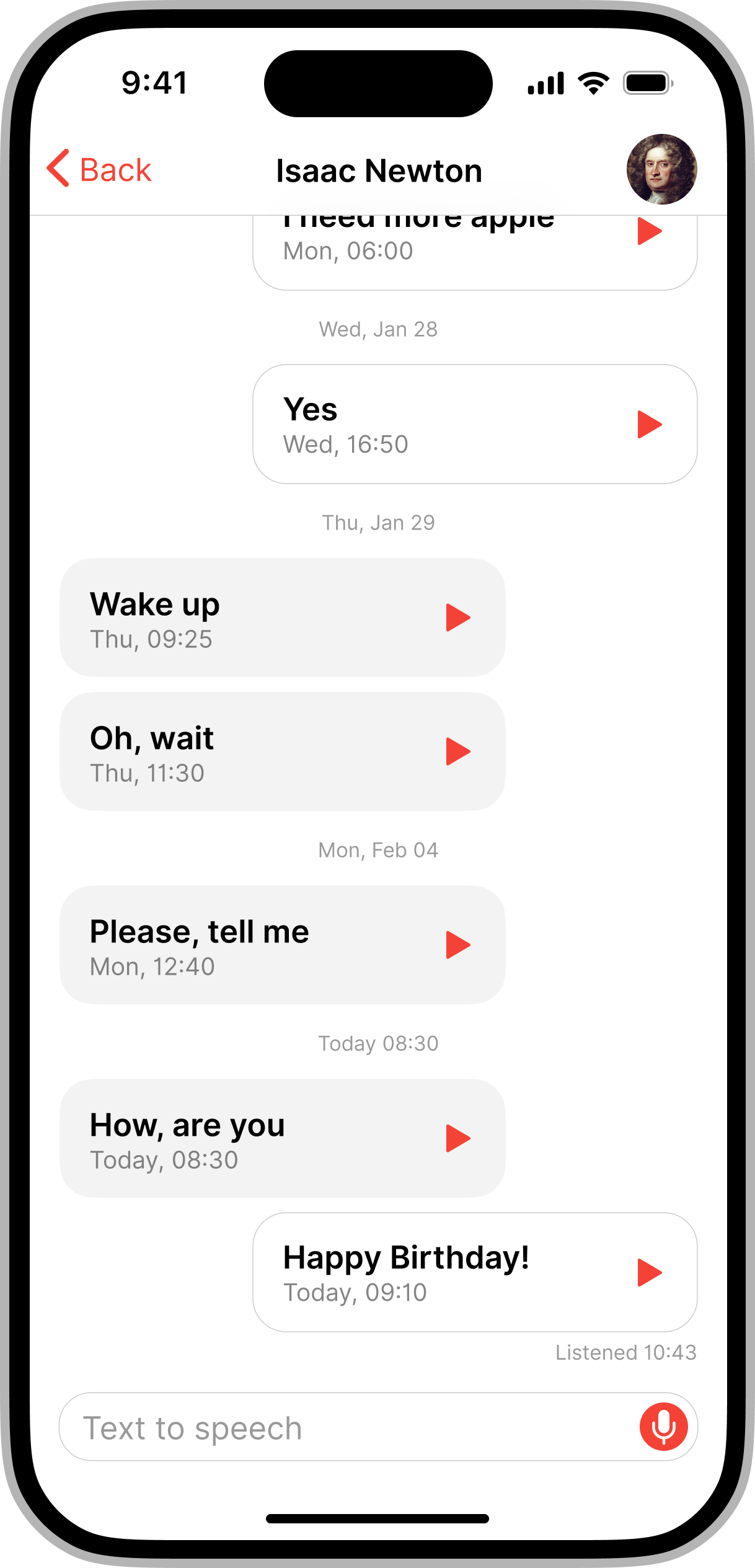Screen dimensions: 755x1568
Task: Play the "Oh, wait" message
Action: click(457, 751)
